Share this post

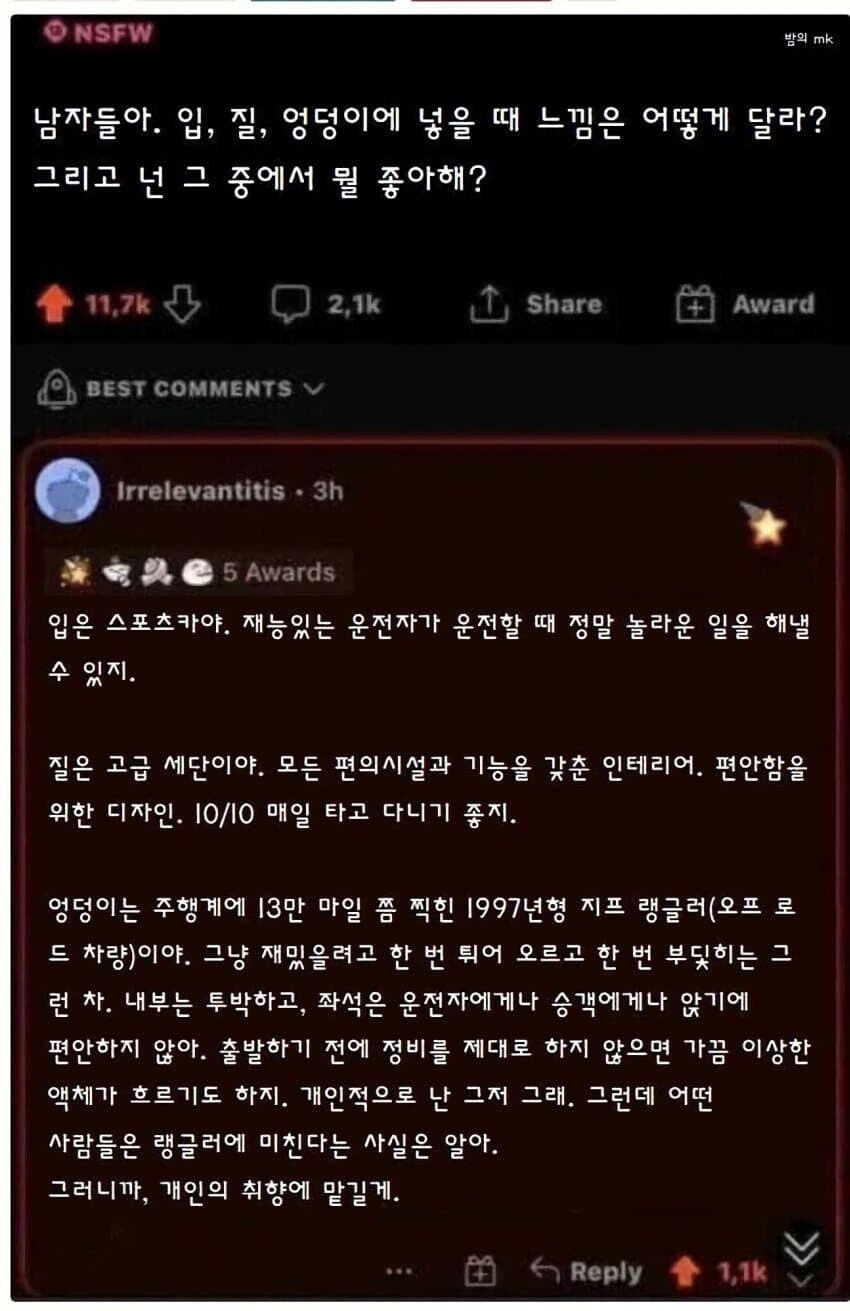(537, 305)
